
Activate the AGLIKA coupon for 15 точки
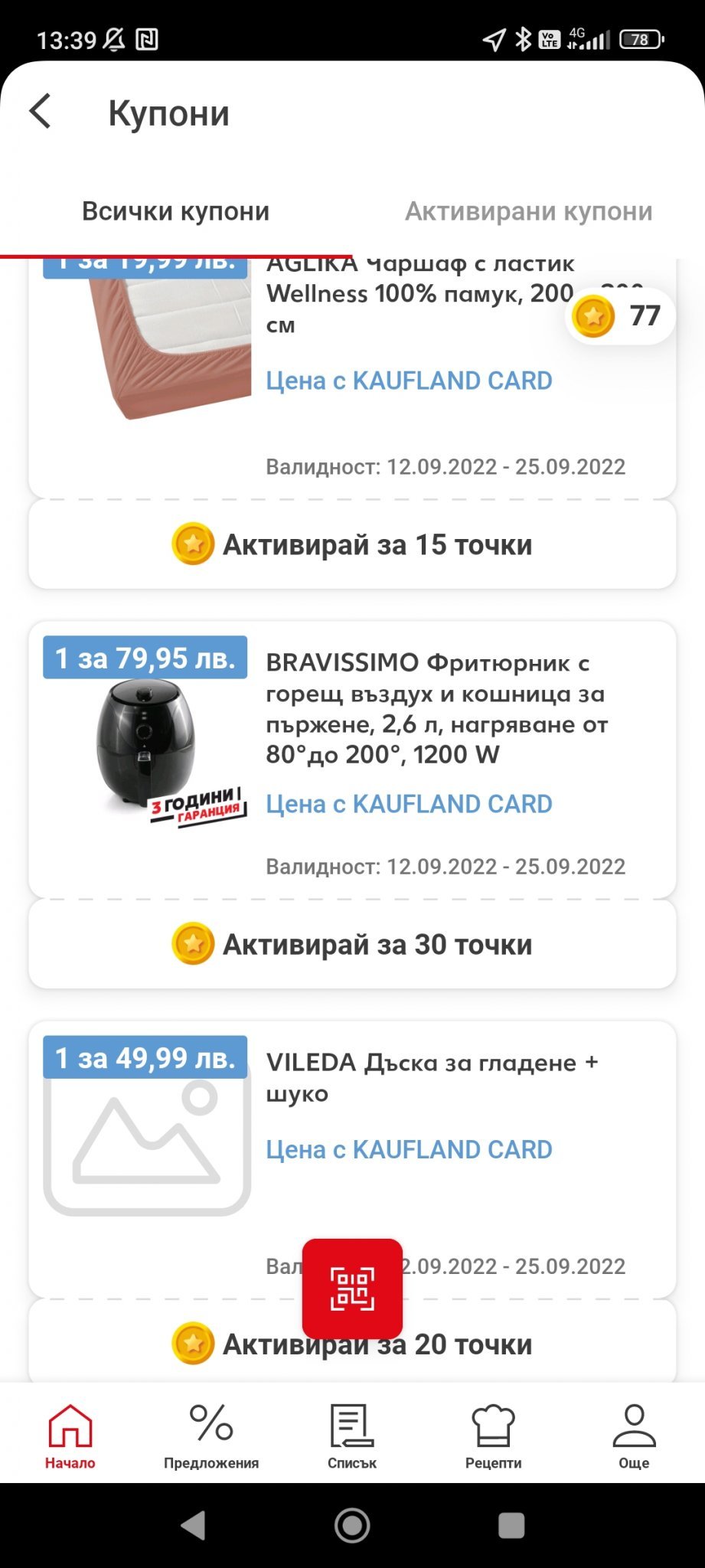(x=352, y=545)
